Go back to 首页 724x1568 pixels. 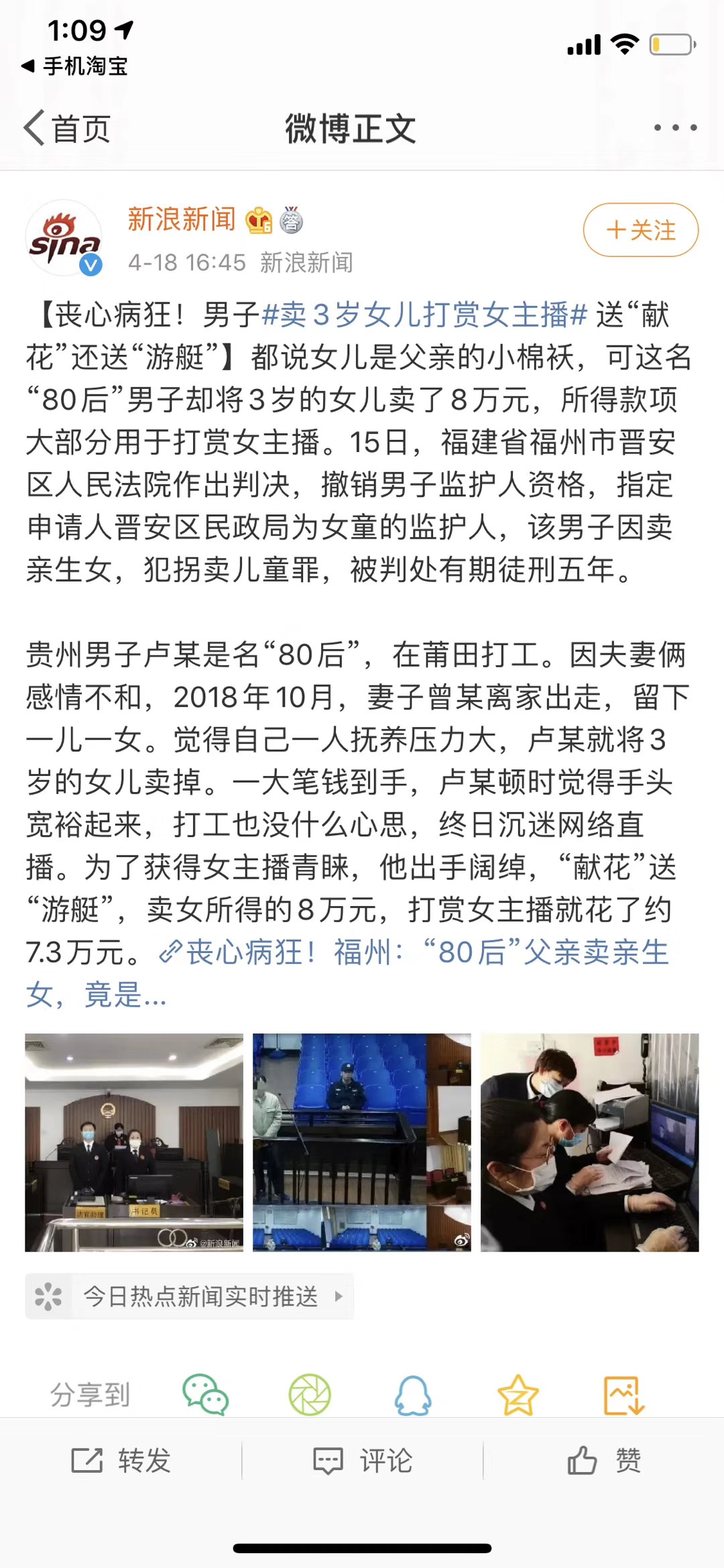tap(67, 128)
